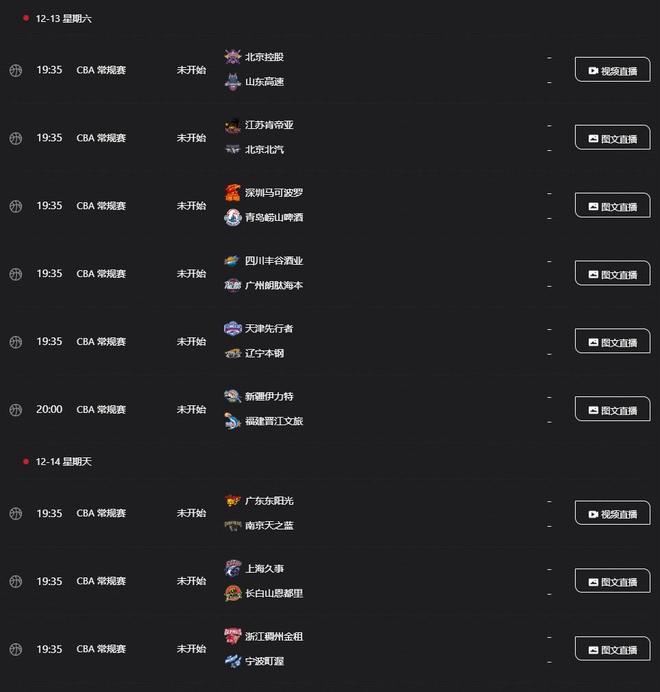This screenshot has width=660, height=692.
Task: Open video live for 北京控股 vs 山东高速
Action: click(612, 70)
